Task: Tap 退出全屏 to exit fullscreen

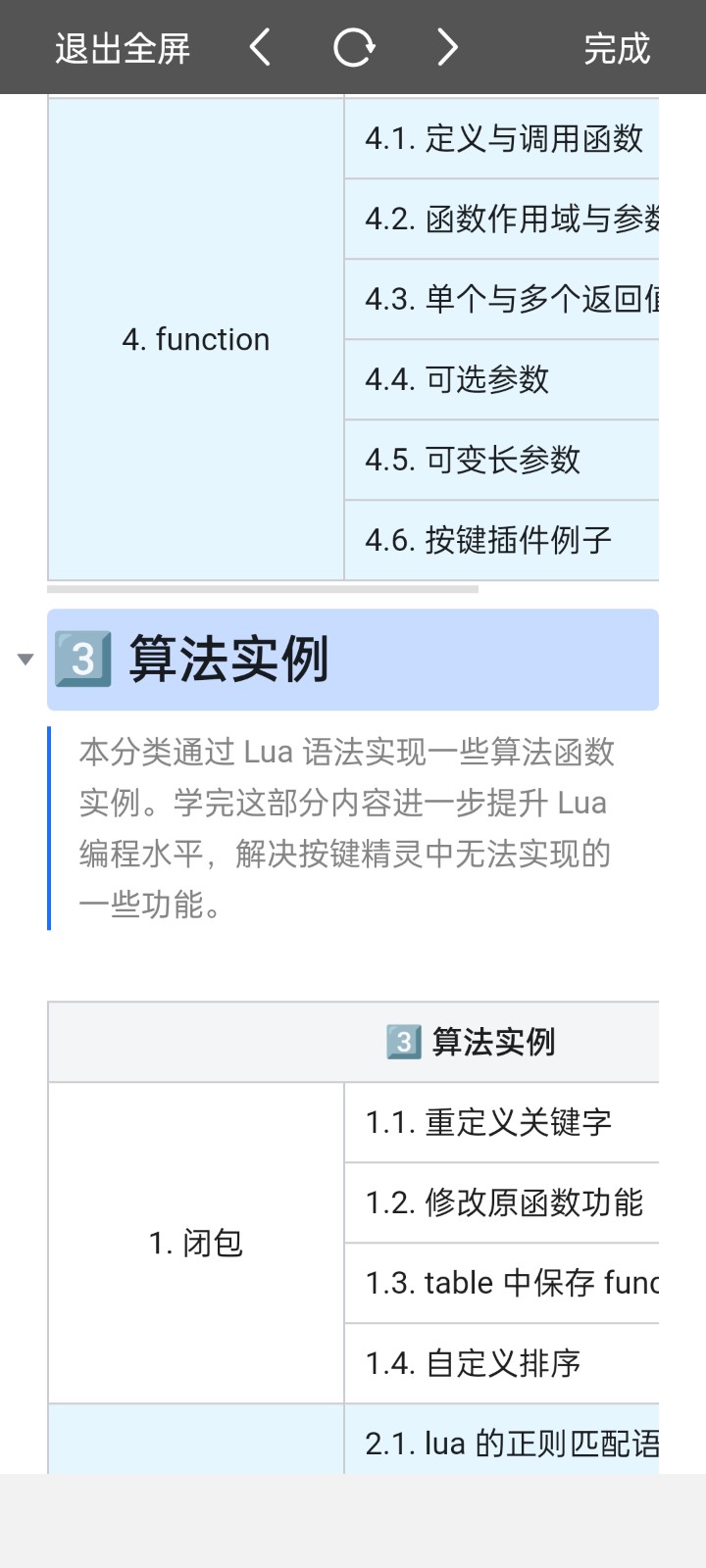Action: click(x=123, y=48)
